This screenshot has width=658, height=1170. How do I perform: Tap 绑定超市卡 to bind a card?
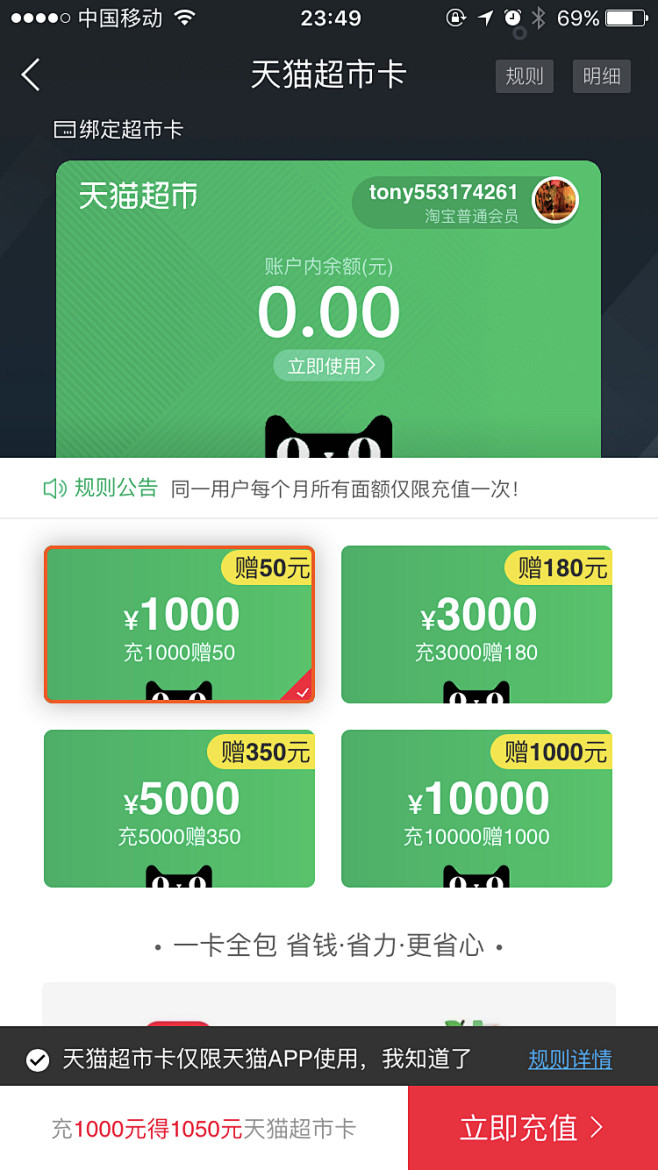(x=119, y=130)
